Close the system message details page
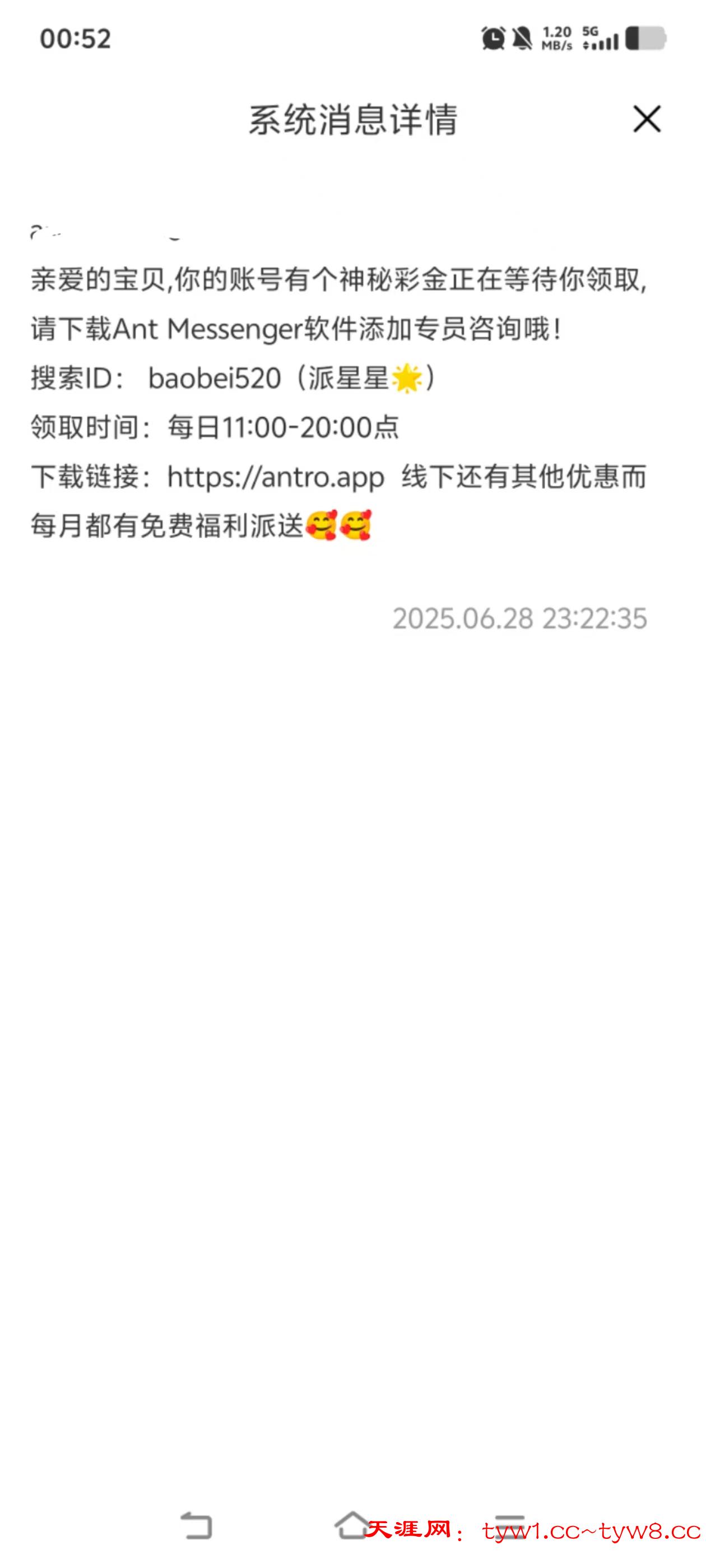Viewport: 706px width, 1568px height. coord(646,119)
